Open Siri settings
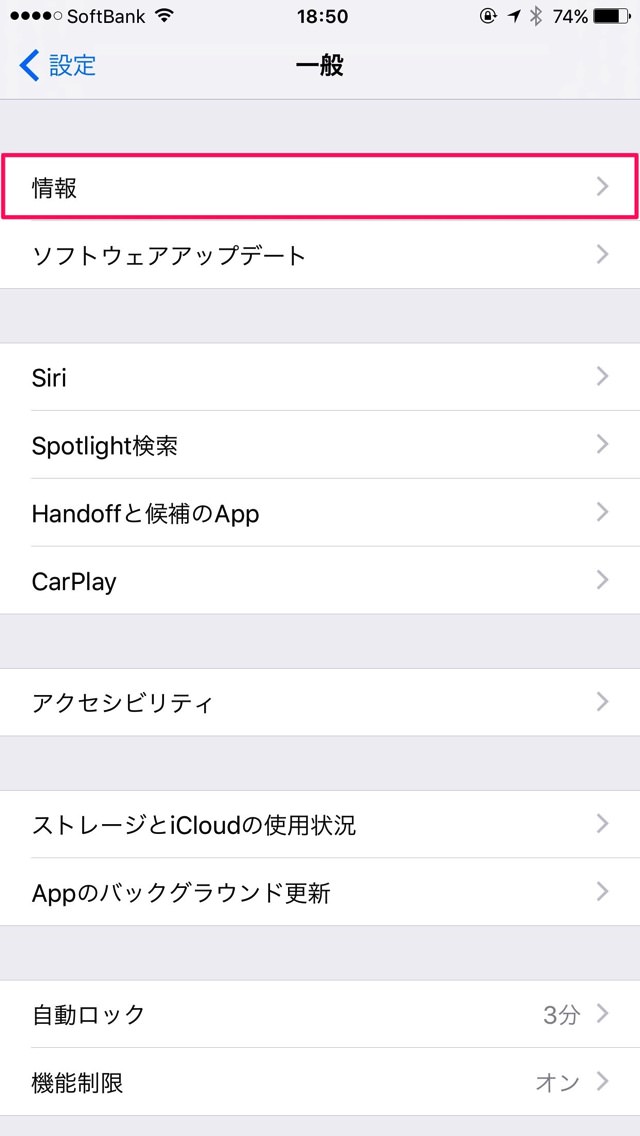640x1136 pixels. point(320,377)
